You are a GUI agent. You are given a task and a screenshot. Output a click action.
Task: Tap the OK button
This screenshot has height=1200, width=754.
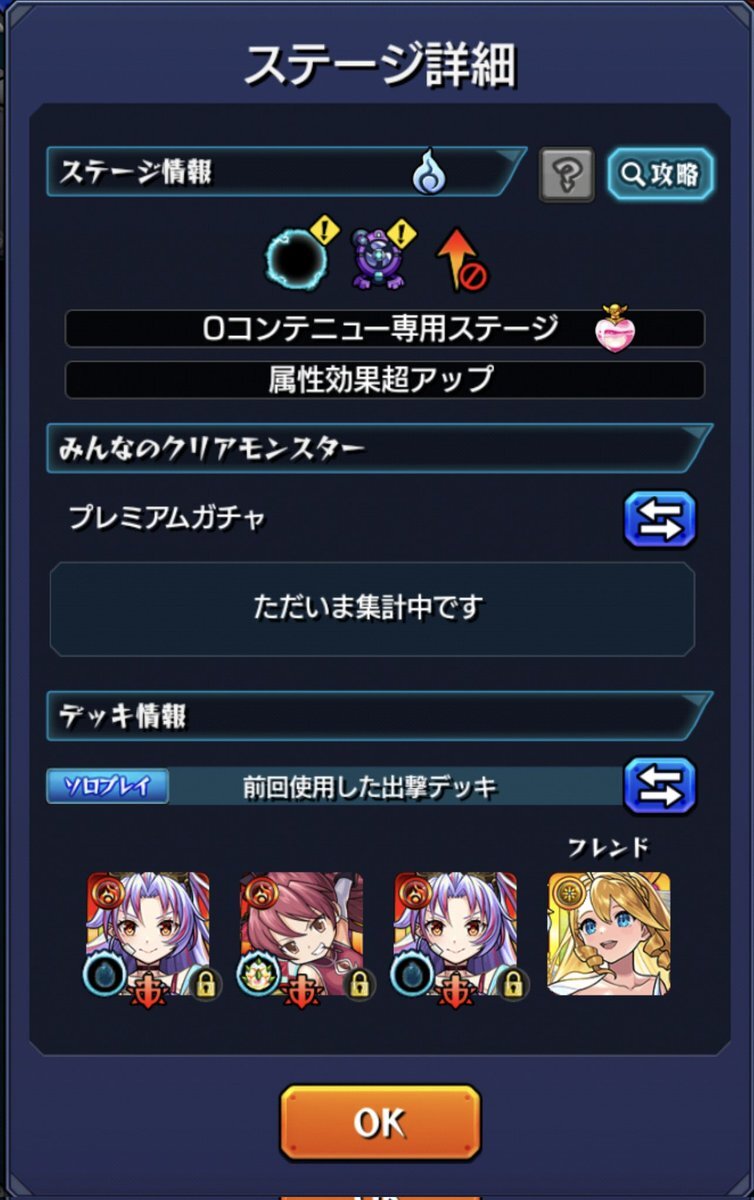click(380, 1123)
